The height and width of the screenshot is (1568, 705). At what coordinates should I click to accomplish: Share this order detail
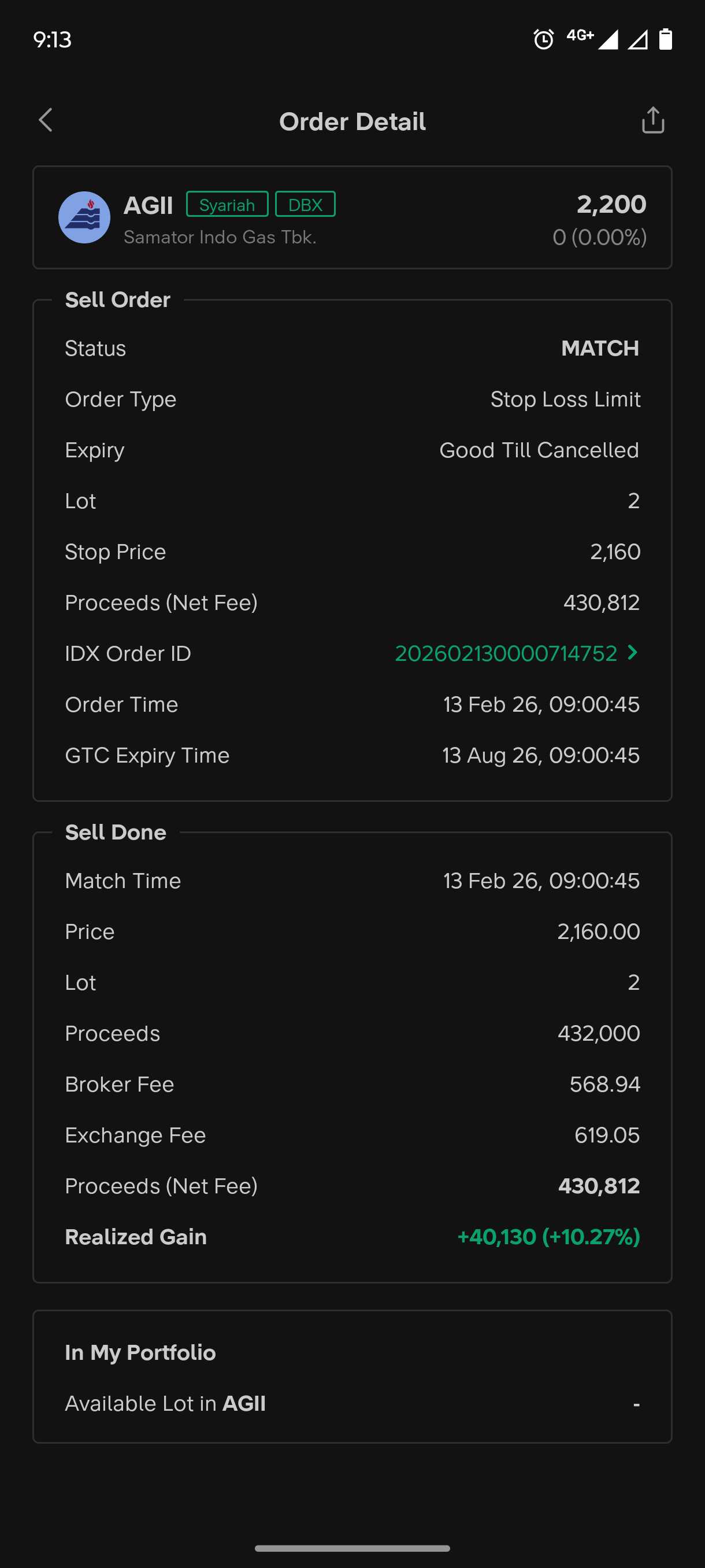pyautogui.click(x=652, y=120)
